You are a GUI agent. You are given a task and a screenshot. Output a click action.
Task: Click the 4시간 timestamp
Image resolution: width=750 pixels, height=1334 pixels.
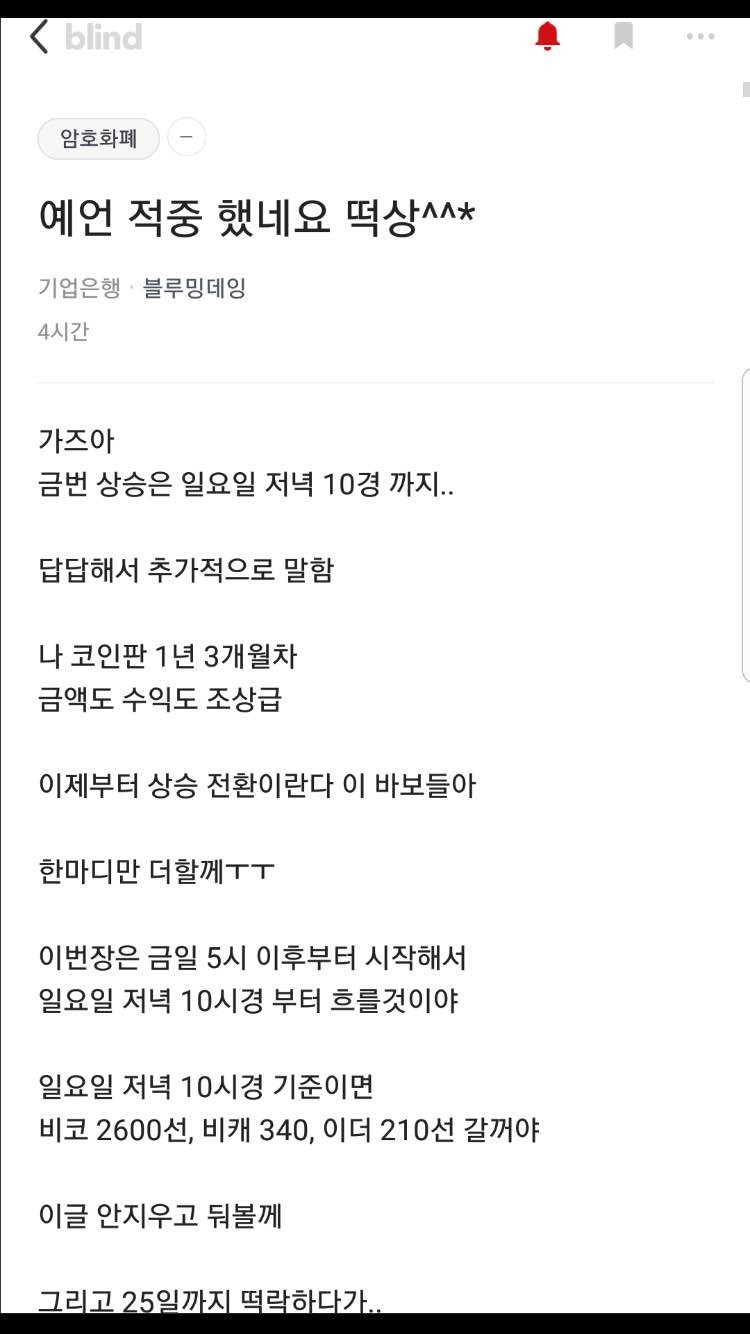pyautogui.click(x=63, y=331)
